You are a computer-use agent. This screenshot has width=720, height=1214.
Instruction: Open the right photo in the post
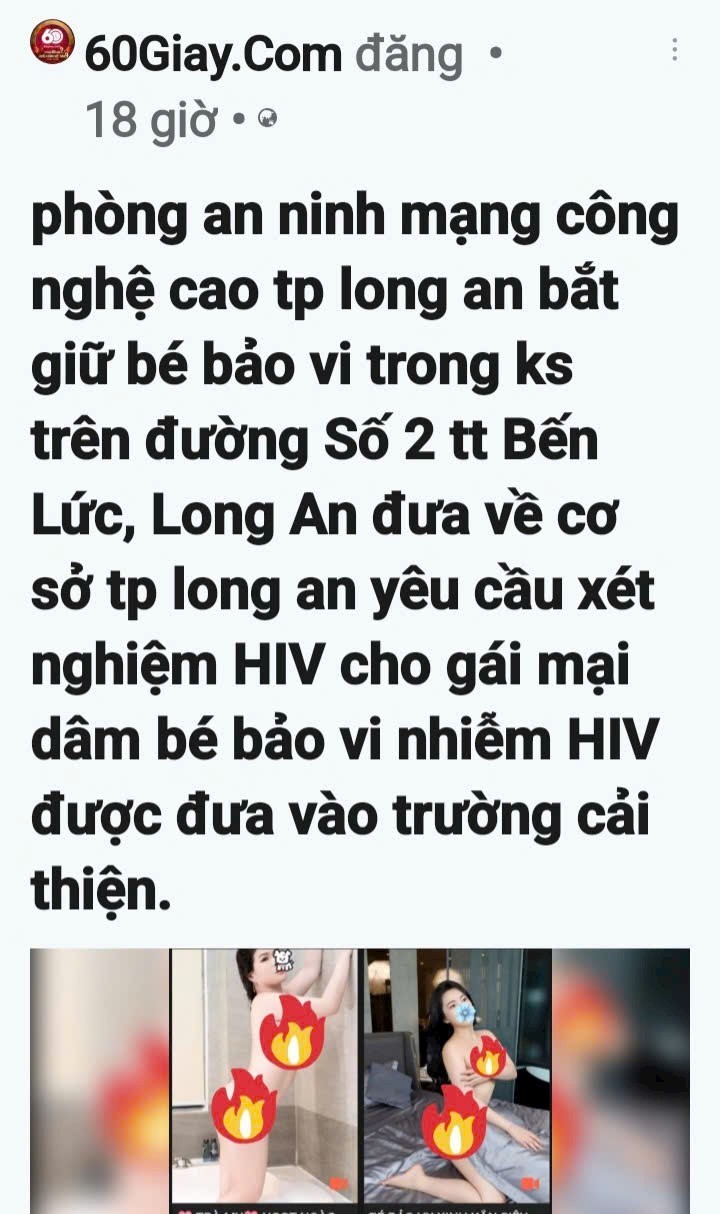click(x=458, y=1078)
